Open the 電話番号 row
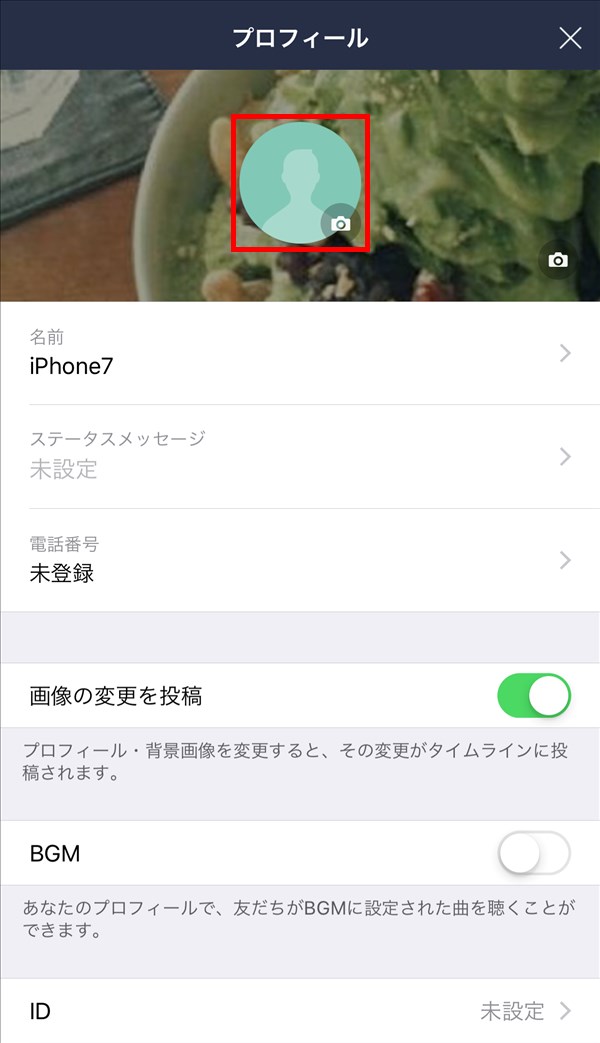This screenshot has height=1043, width=600. [x=300, y=560]
